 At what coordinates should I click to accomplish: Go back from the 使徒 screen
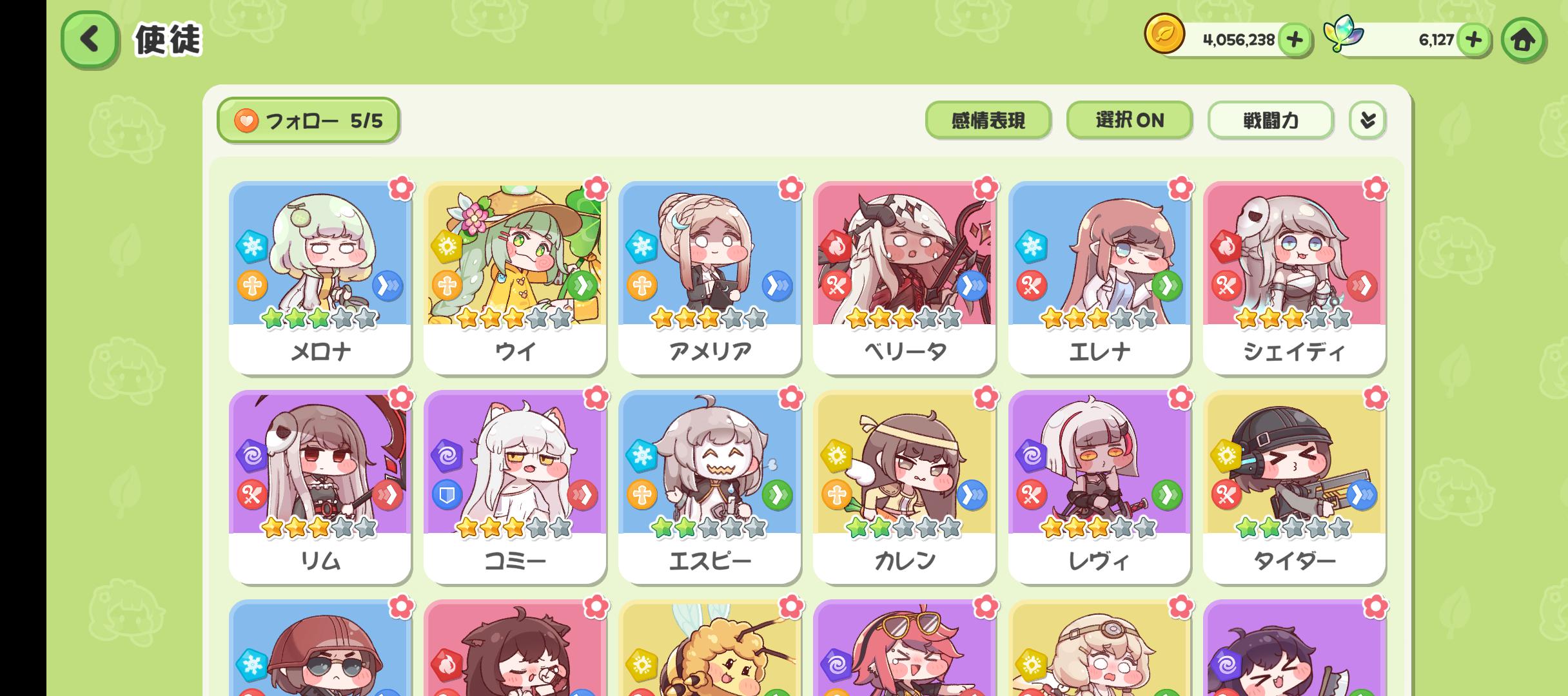[x=90, y=39]
